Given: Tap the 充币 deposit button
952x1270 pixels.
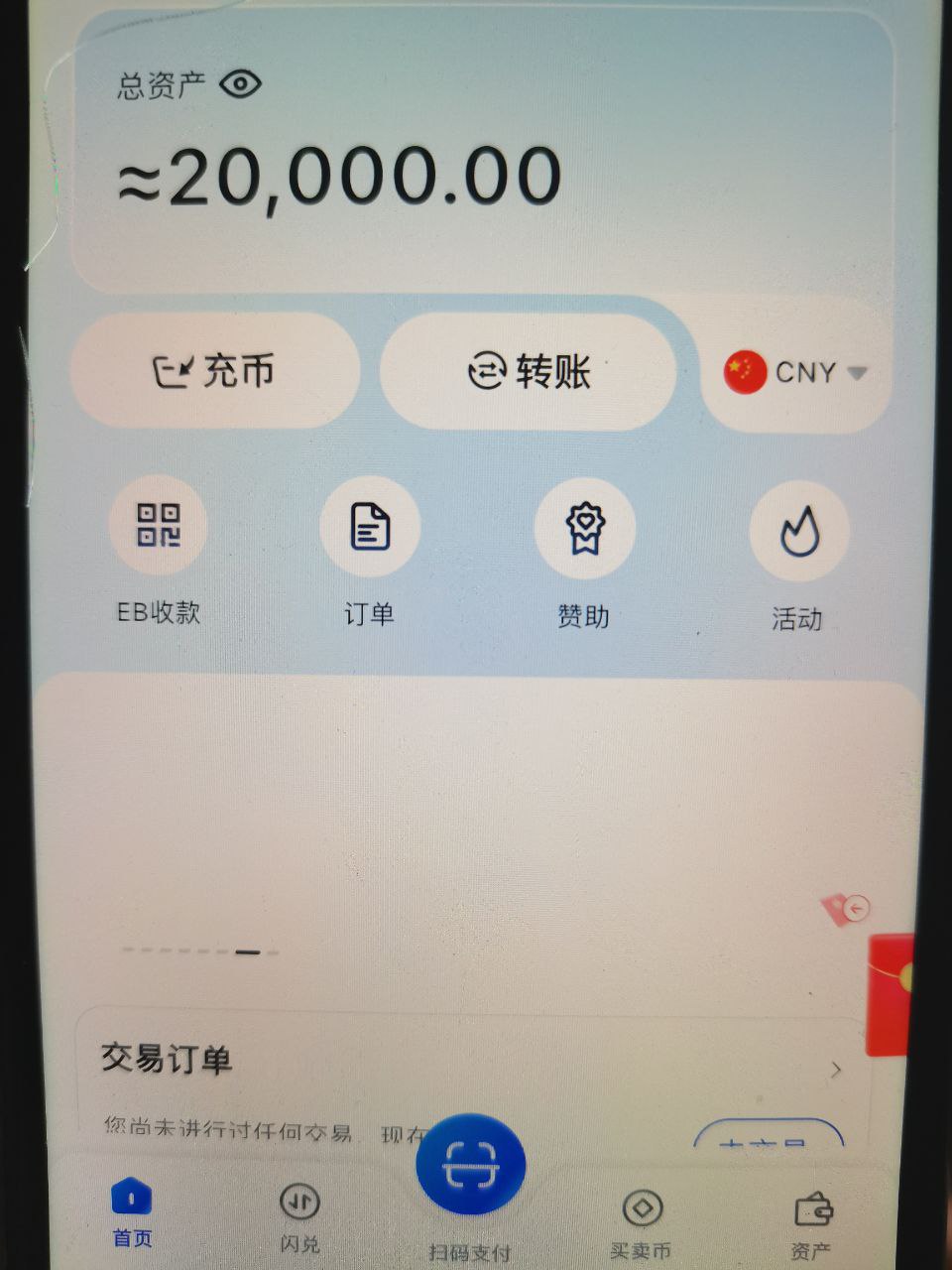Looking at the screenshot, I should click(214, 371).
